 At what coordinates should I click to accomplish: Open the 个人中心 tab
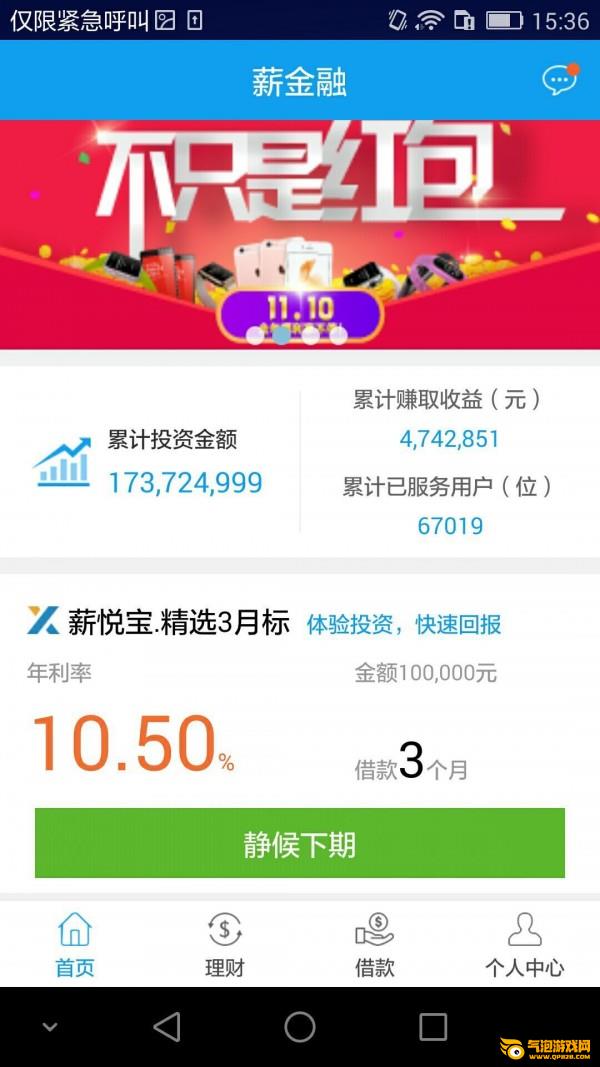[524, 944]
